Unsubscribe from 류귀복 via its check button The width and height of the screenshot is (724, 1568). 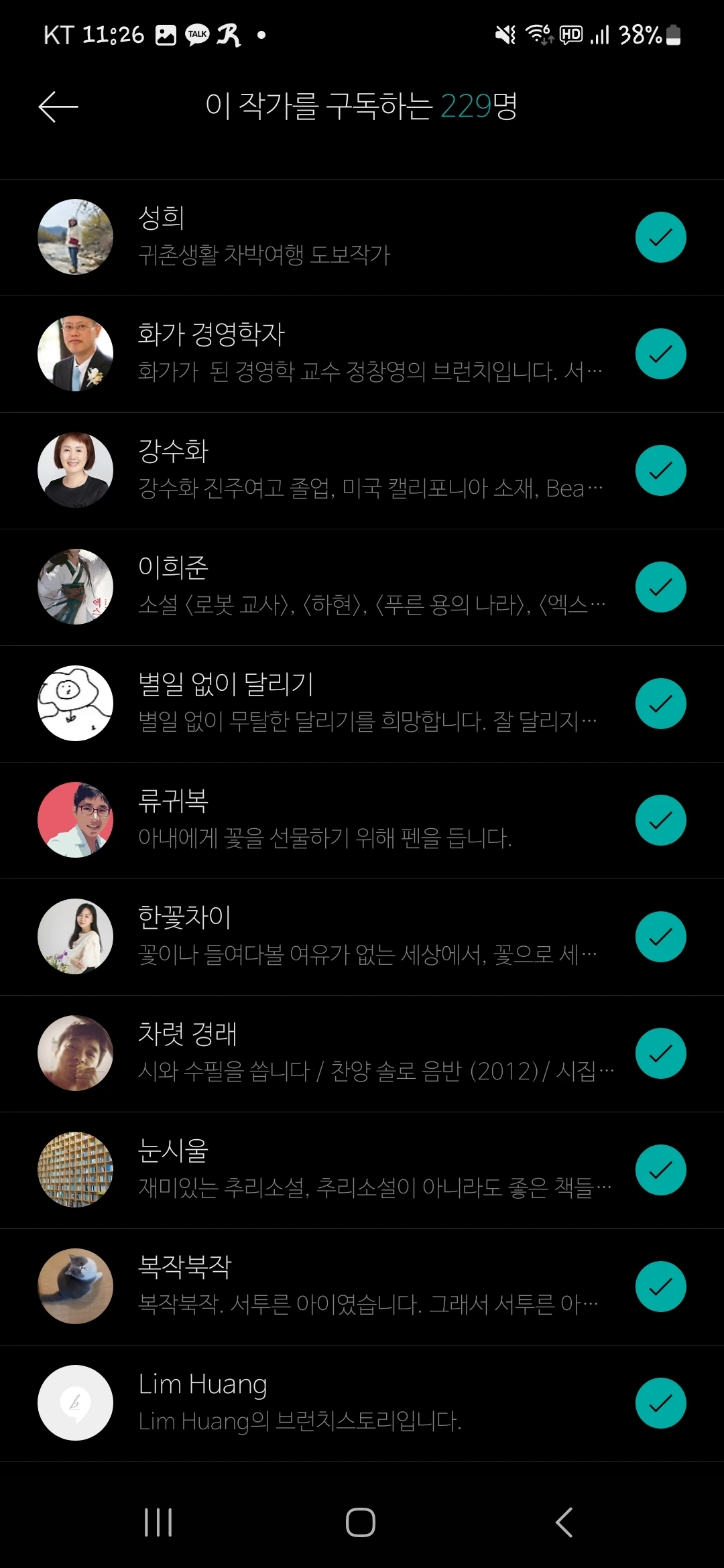click(x=660, y=820)
